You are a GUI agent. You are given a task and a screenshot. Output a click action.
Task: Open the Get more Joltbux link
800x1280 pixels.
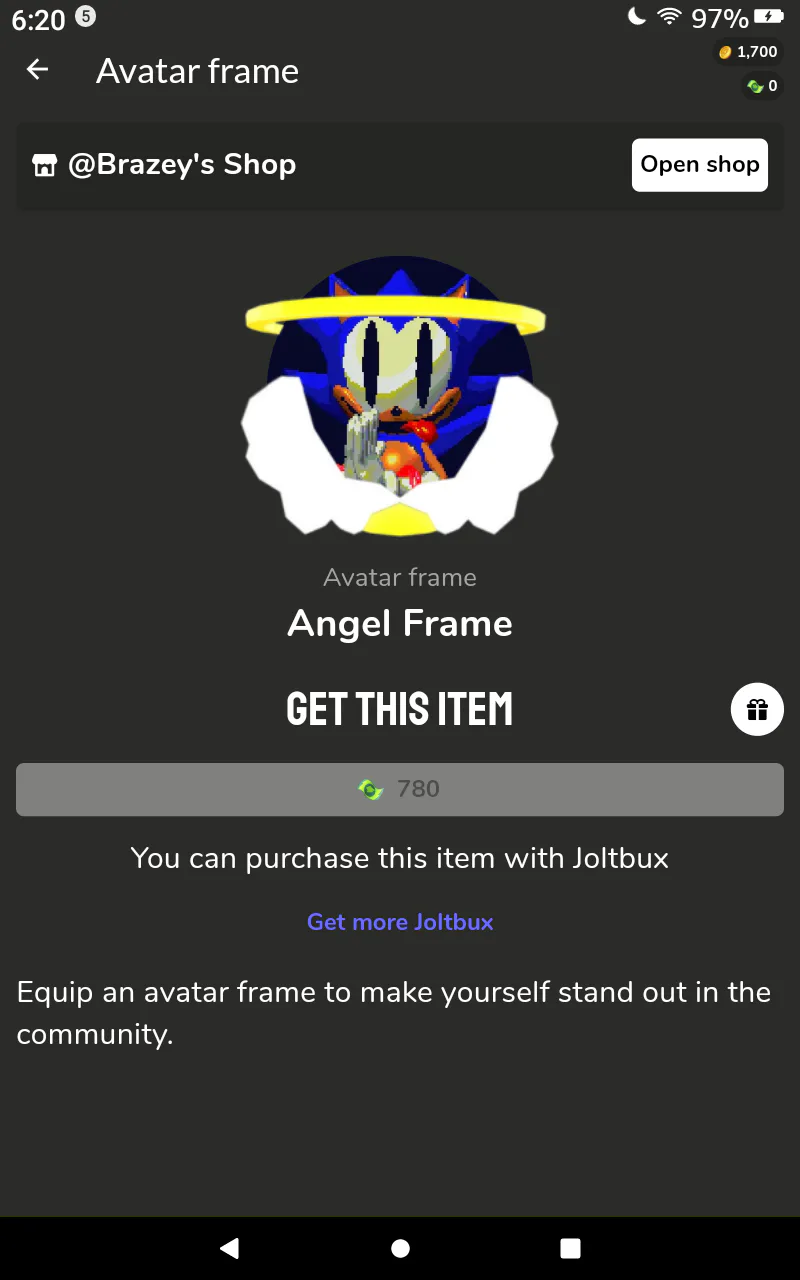pyautogui.click(x=400, y=922)
